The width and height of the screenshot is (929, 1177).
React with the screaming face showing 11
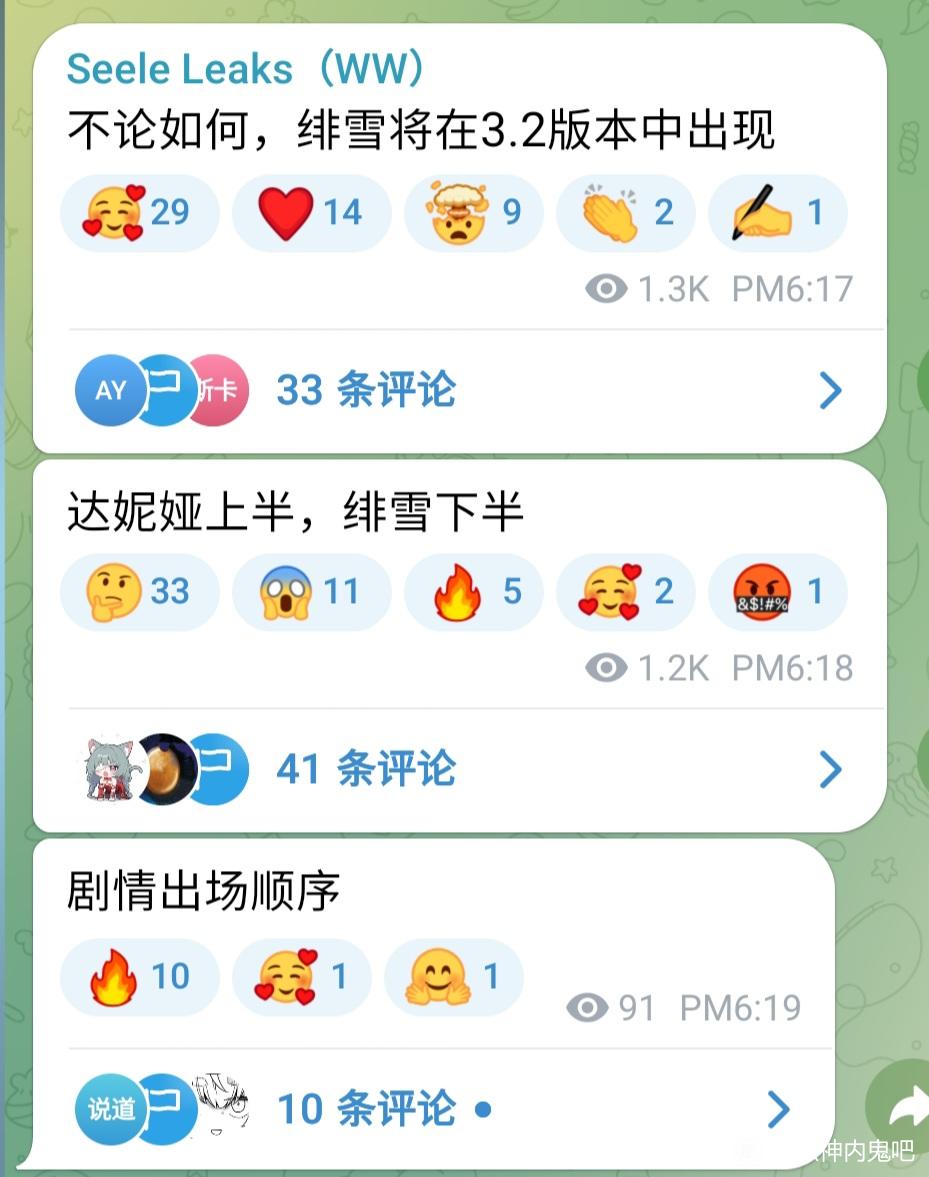click(310, 592)
